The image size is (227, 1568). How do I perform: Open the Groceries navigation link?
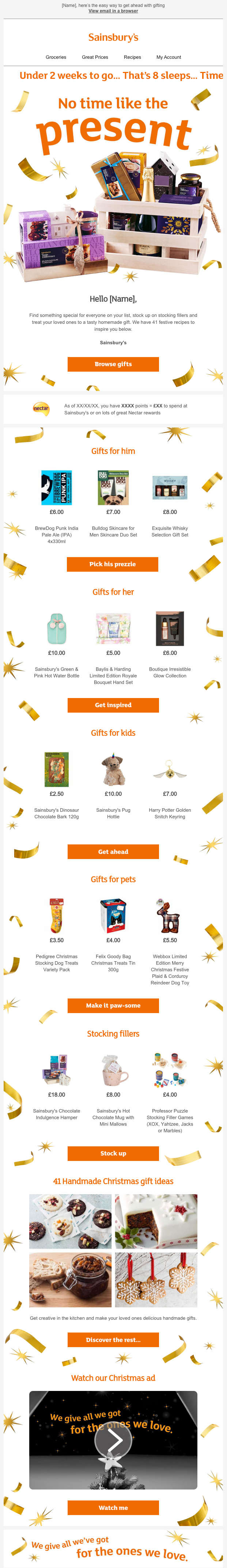tap(56, 57)
